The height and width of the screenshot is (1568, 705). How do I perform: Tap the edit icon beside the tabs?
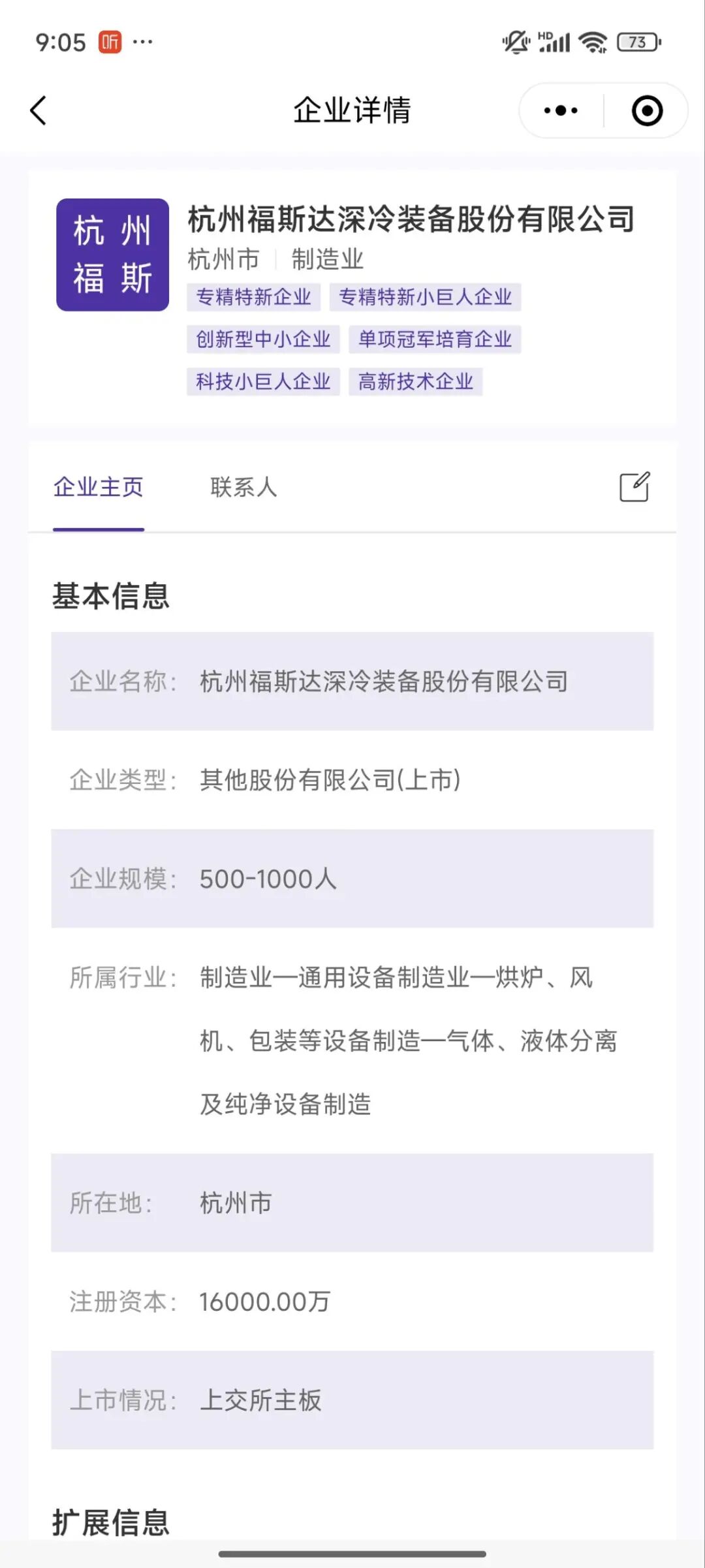pyautogui.click(x=634, y=487)
